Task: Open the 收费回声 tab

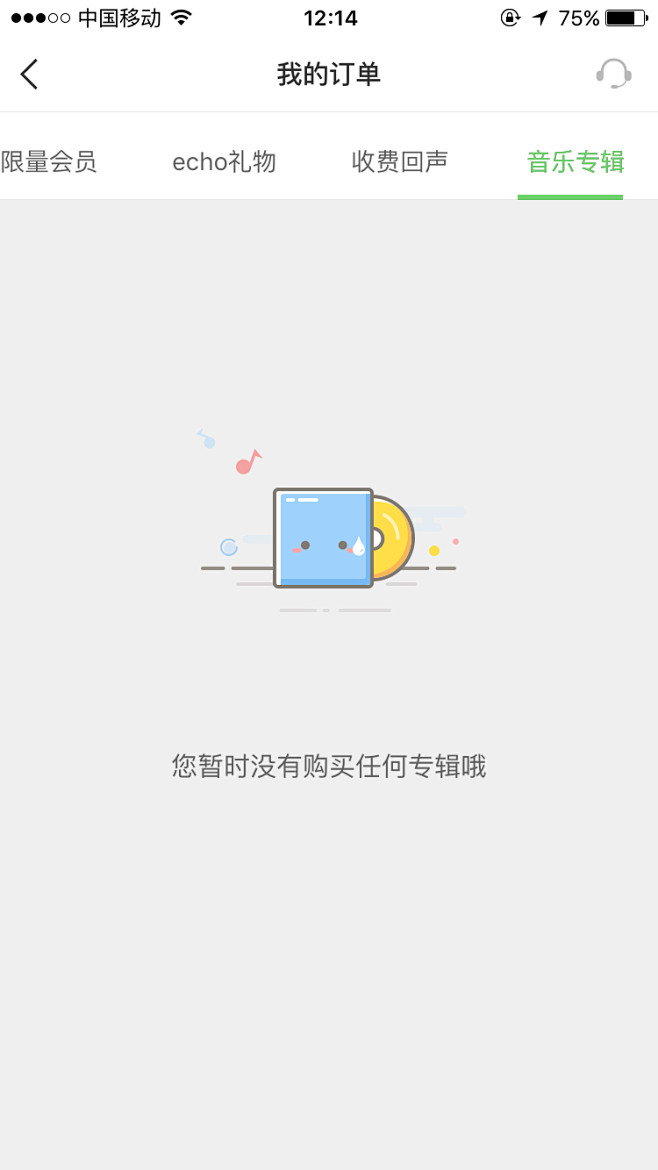Action: tap(400, 162)
